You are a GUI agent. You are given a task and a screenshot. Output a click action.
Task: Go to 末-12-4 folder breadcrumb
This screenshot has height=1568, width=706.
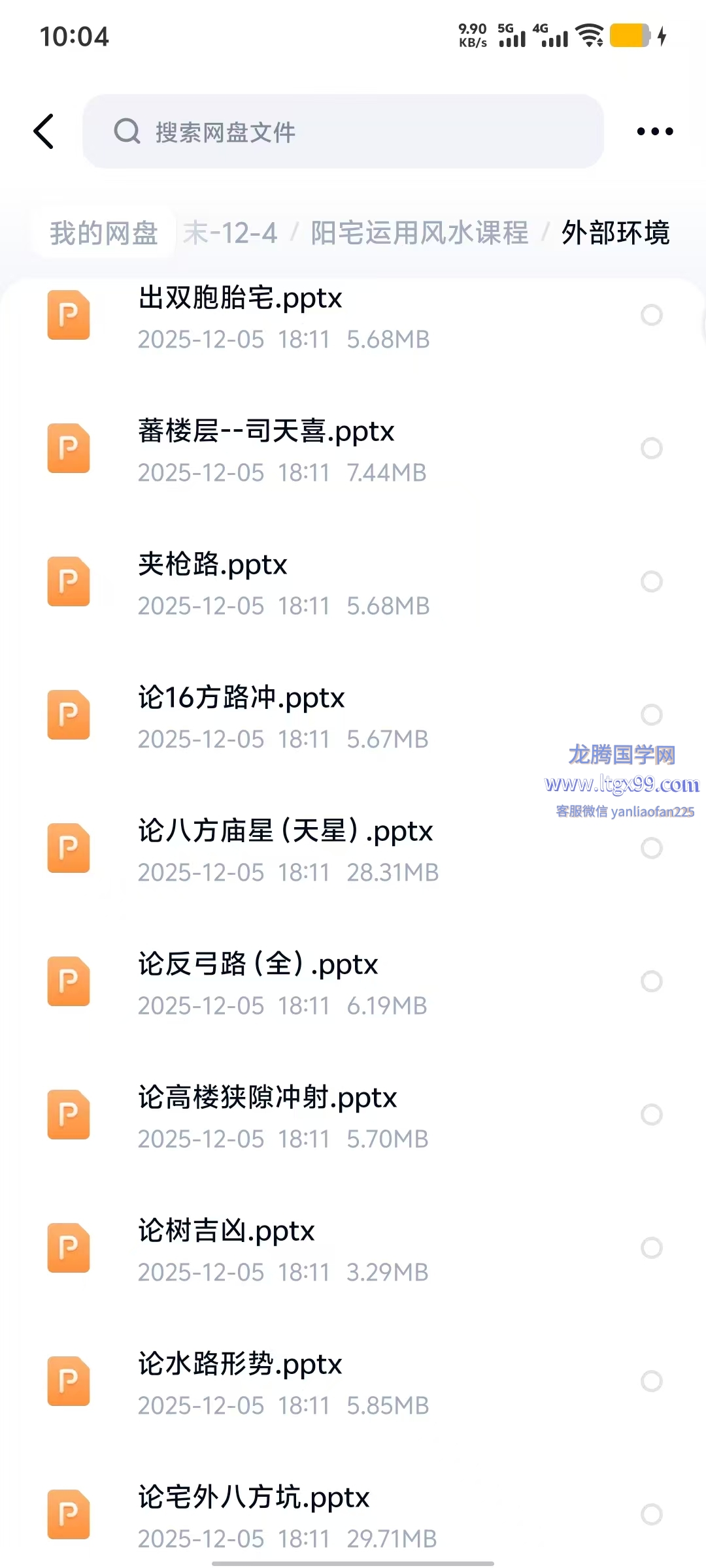tap(230, 233)
